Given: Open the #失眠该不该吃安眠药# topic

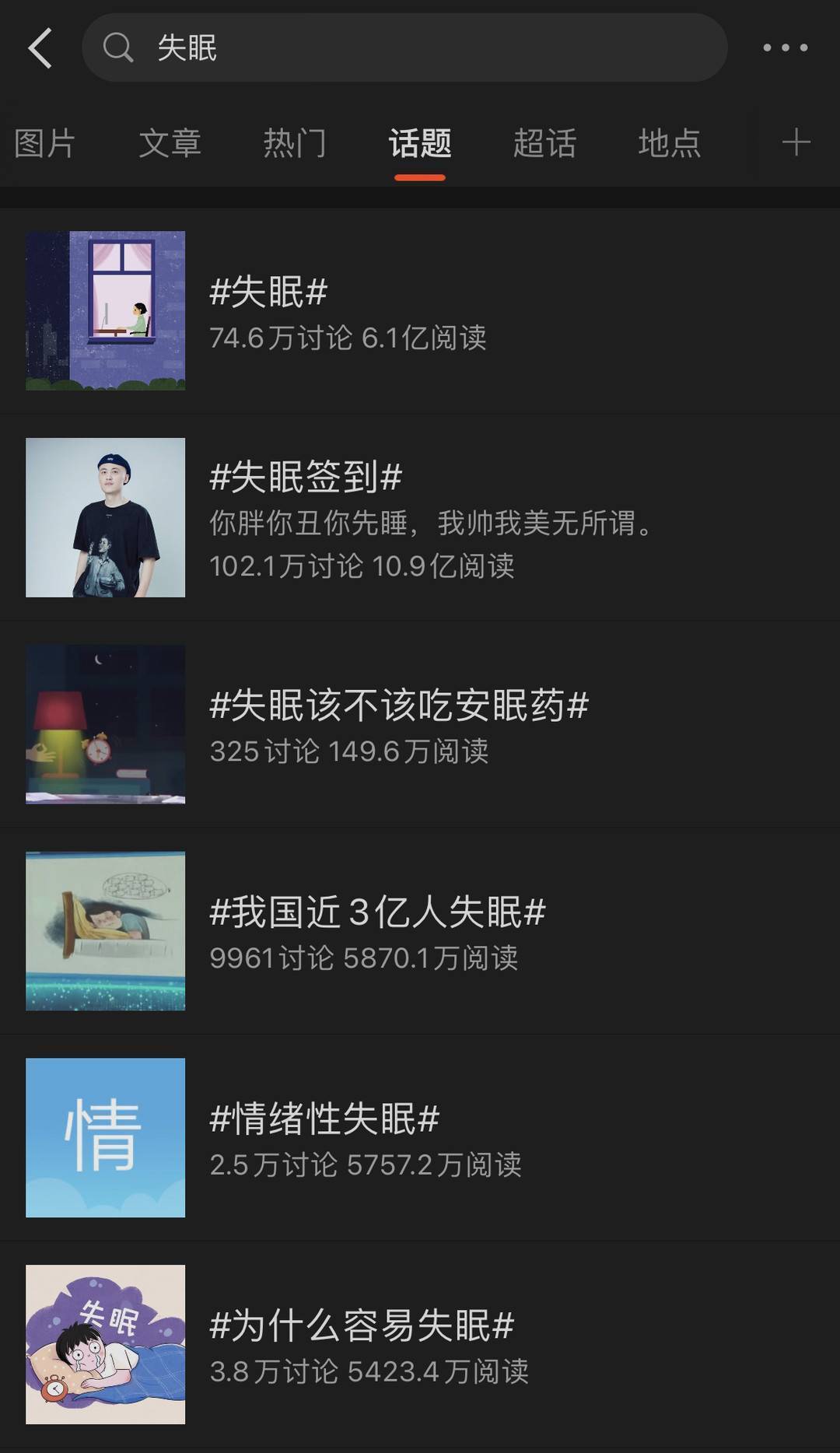Looking at the screenshot, I should point(420,725).
